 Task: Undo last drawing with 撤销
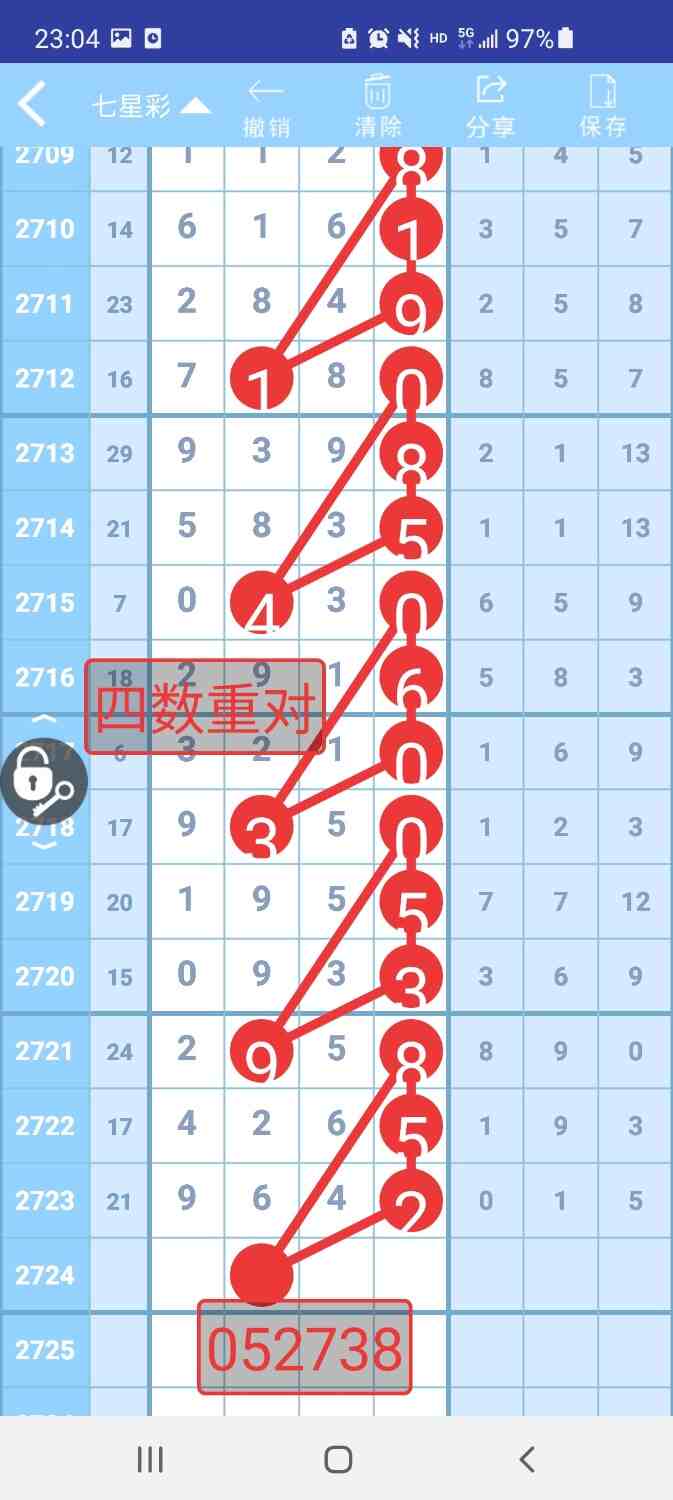tap(266, 108)
